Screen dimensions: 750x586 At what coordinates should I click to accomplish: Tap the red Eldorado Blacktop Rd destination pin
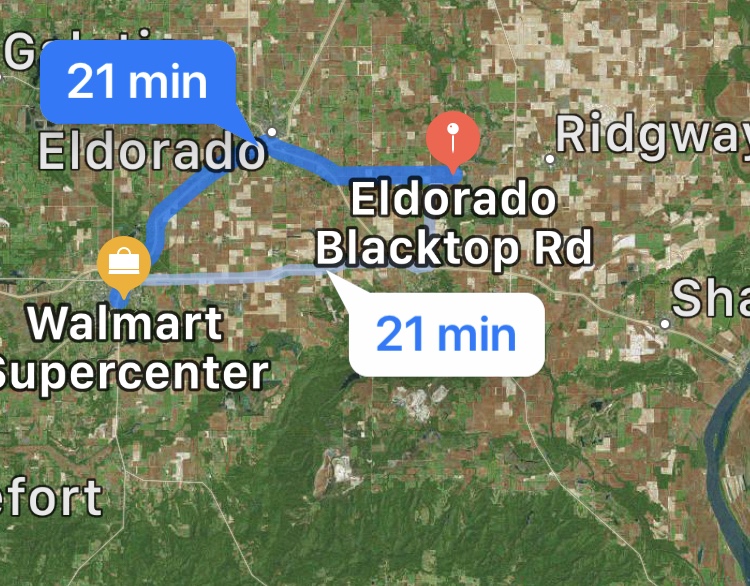pyautogui.click(x=453, y=138)
